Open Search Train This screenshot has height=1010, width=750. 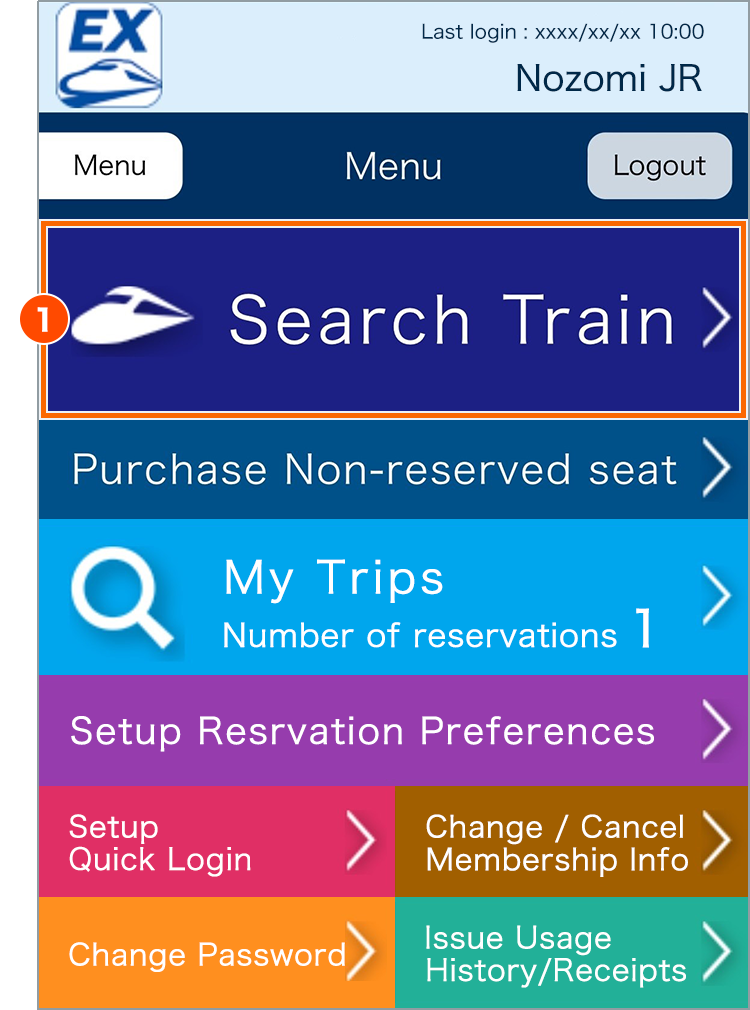(x=393, y=319)
